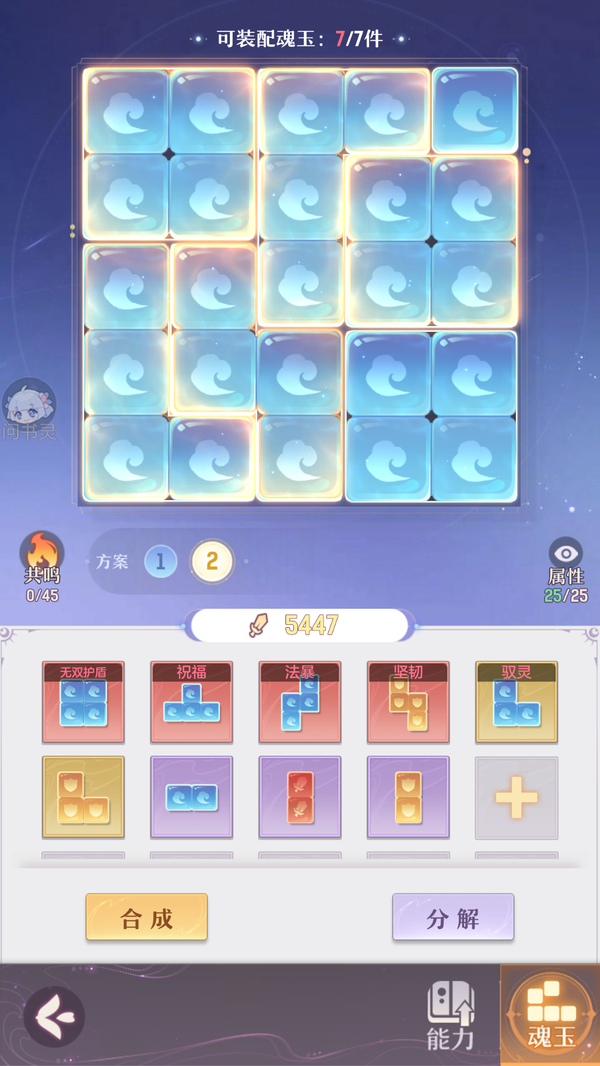
Task: Choose the 法暴 soul jade
Action: 300,702
